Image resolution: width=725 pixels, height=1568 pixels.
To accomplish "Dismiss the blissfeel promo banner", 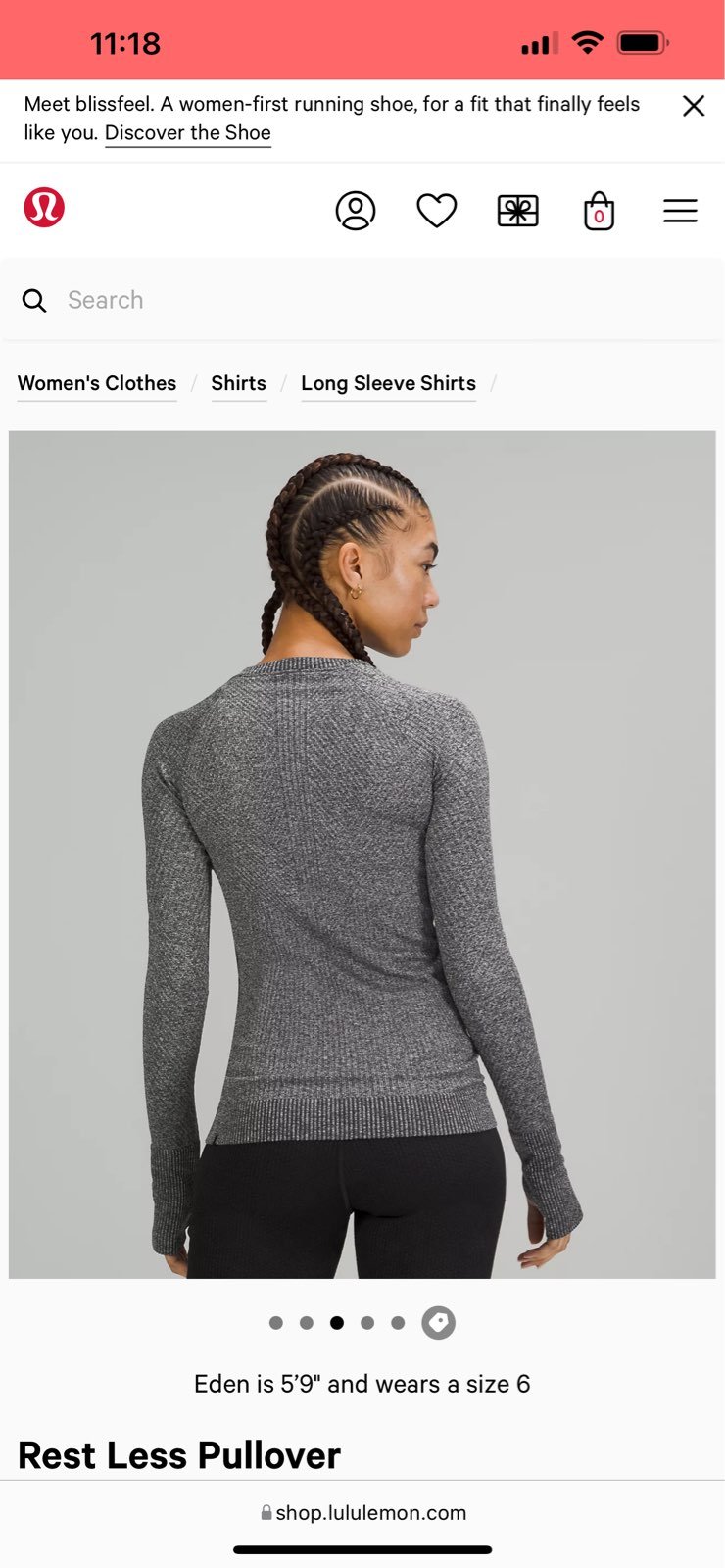I will coord(694,106).
